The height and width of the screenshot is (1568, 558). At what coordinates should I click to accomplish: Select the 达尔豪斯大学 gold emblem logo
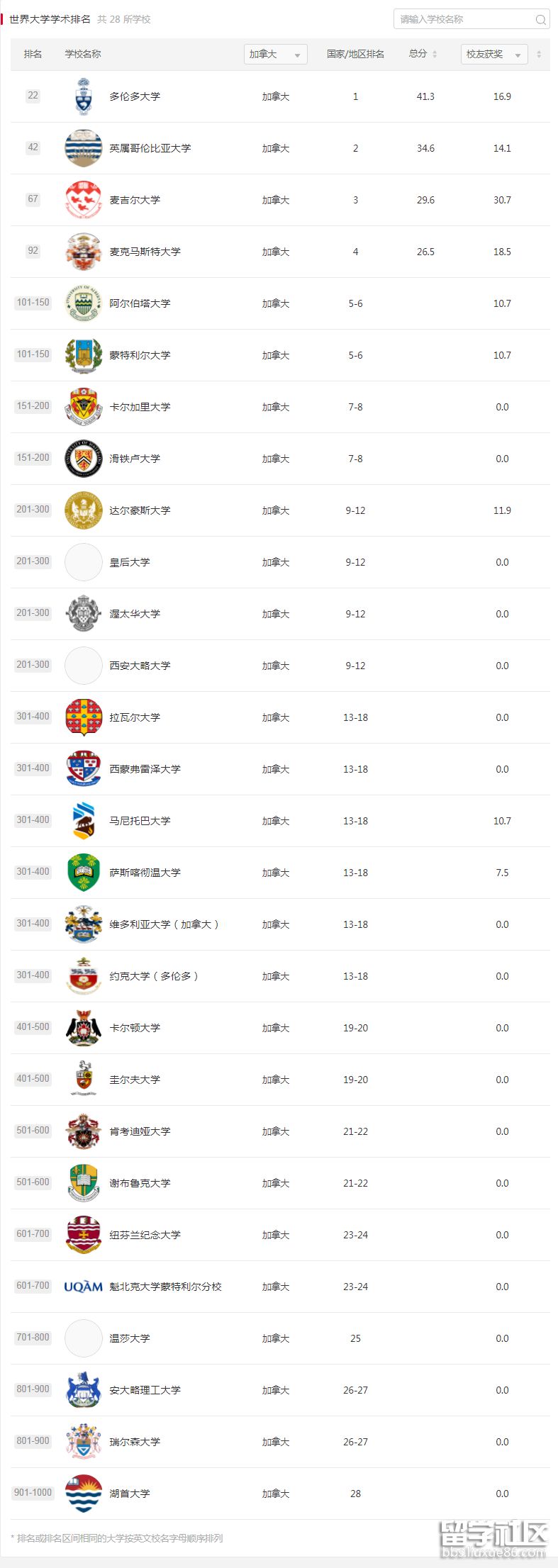tap(83, 510)
